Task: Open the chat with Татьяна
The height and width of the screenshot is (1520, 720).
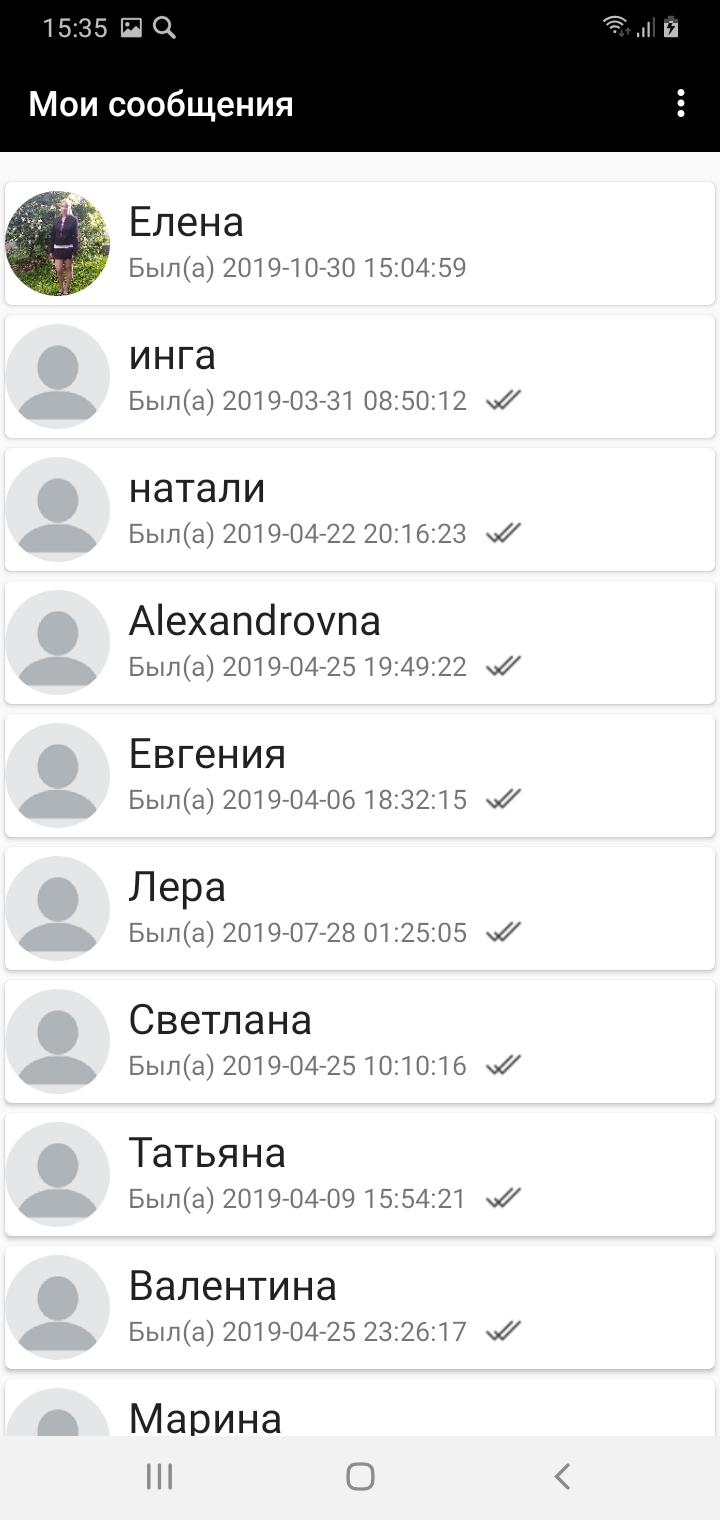Action: pos(360,1174)
